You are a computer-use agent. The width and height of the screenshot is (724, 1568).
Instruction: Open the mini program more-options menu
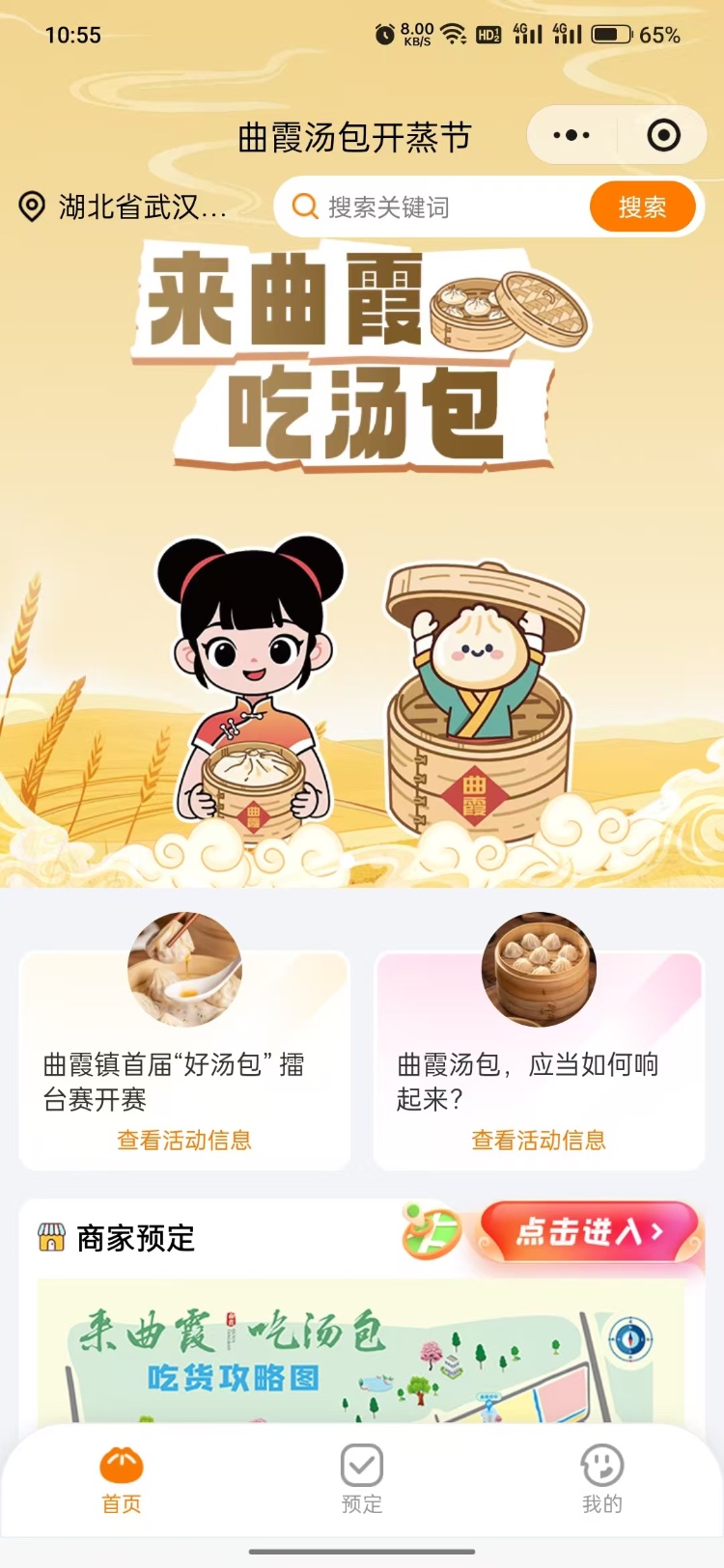click(x=571, y=135)
